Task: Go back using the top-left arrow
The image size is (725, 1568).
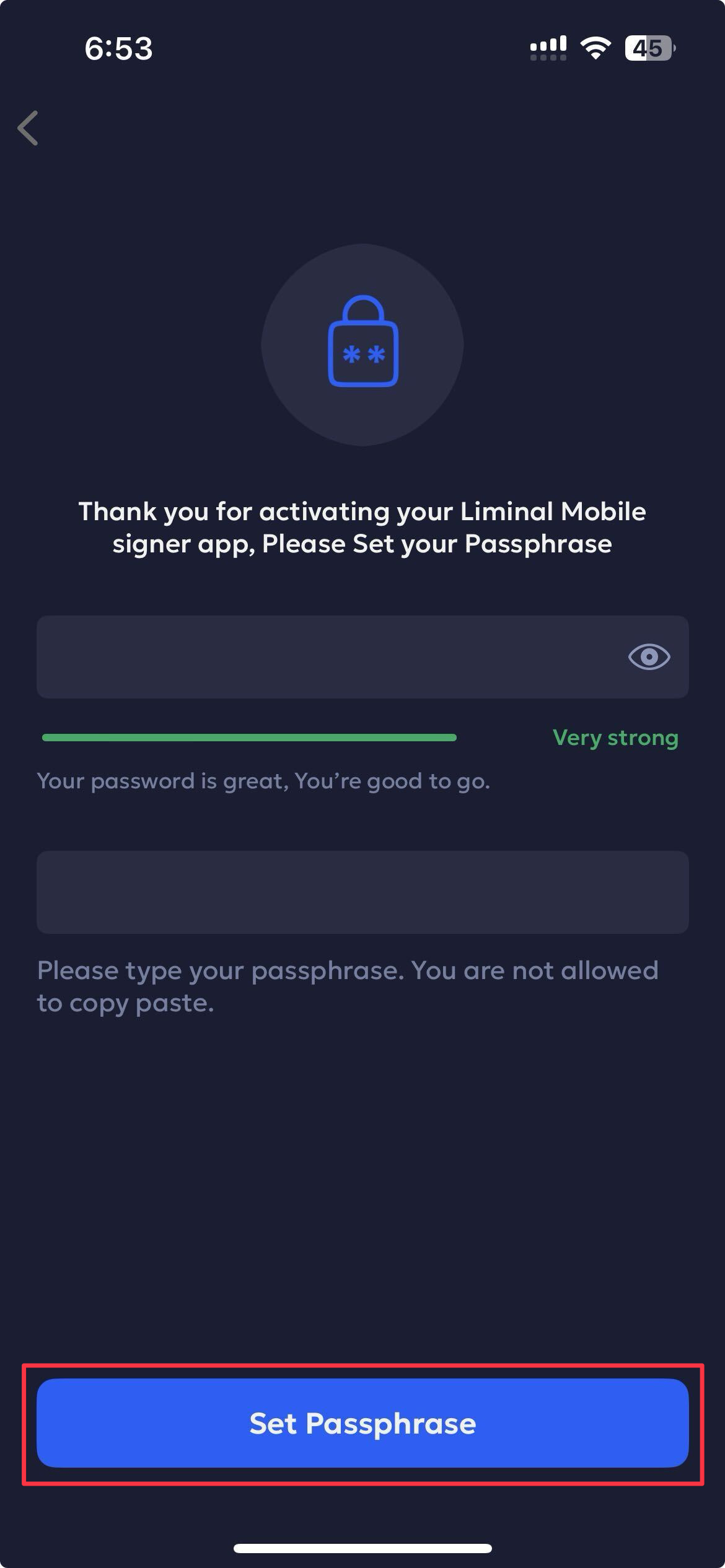Action: click(x=29, y=128)
